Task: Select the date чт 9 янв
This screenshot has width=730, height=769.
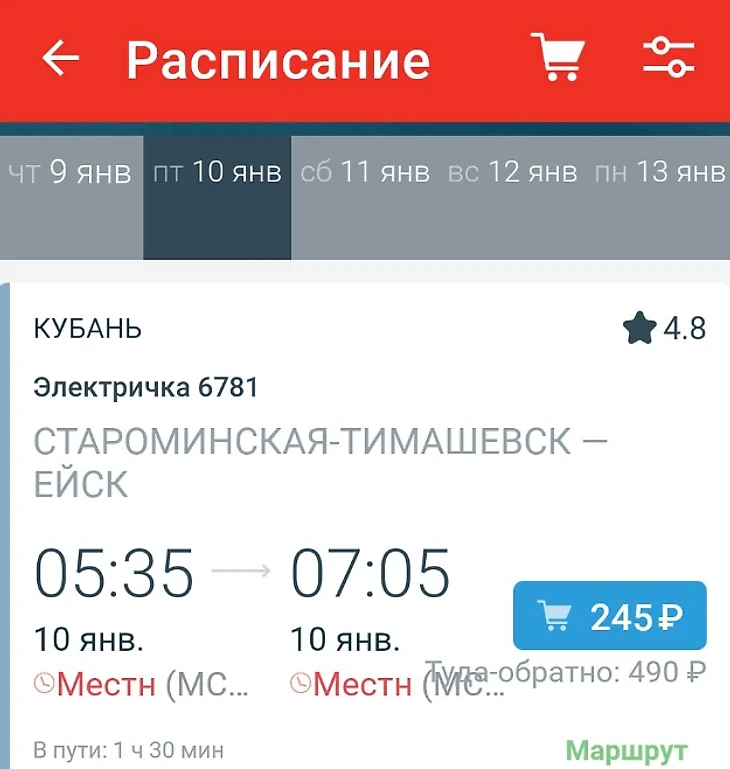Action: pos(70,173)
